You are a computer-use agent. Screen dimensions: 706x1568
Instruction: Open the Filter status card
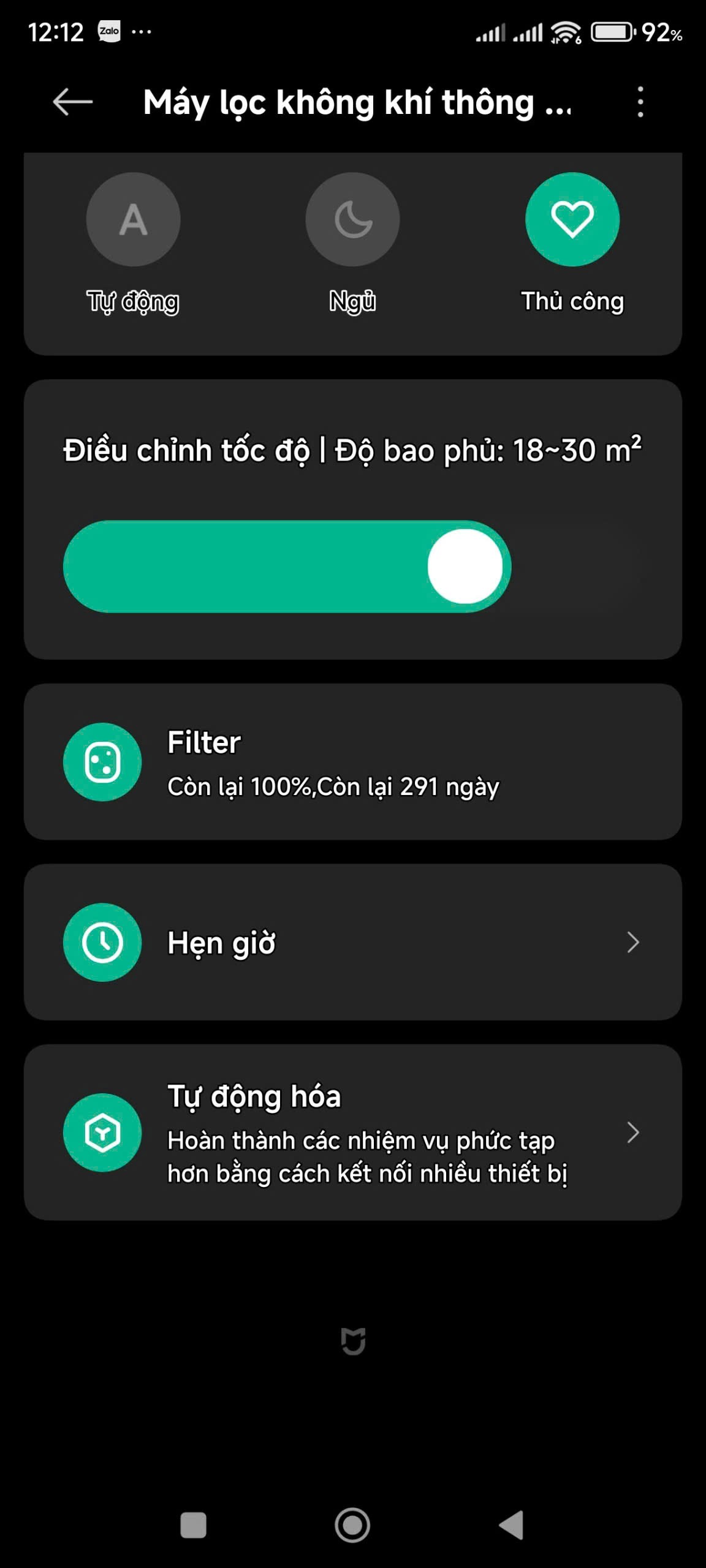click(x=352, y=762)
